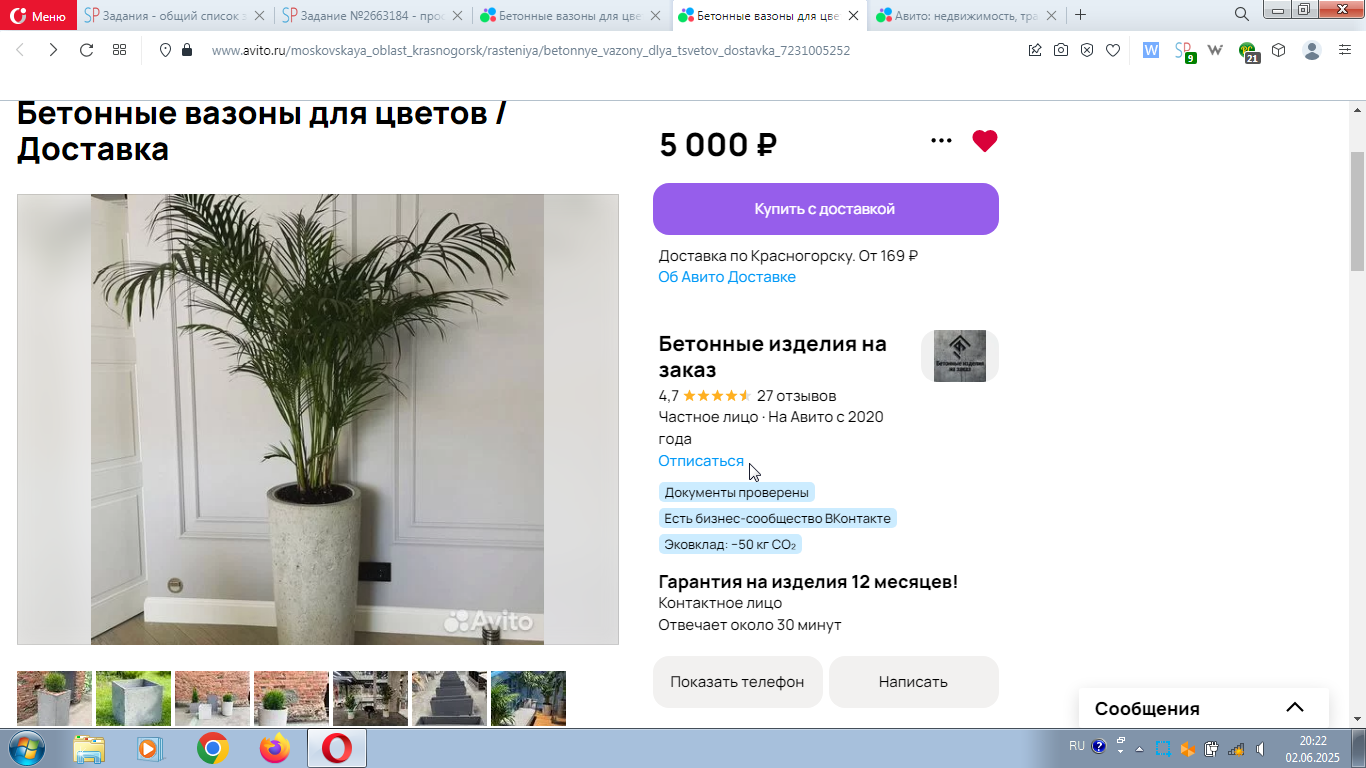This screenshot has width=1366, height=768.
Task: Open Об Авито Доставке link
Action: coord(727,277)
